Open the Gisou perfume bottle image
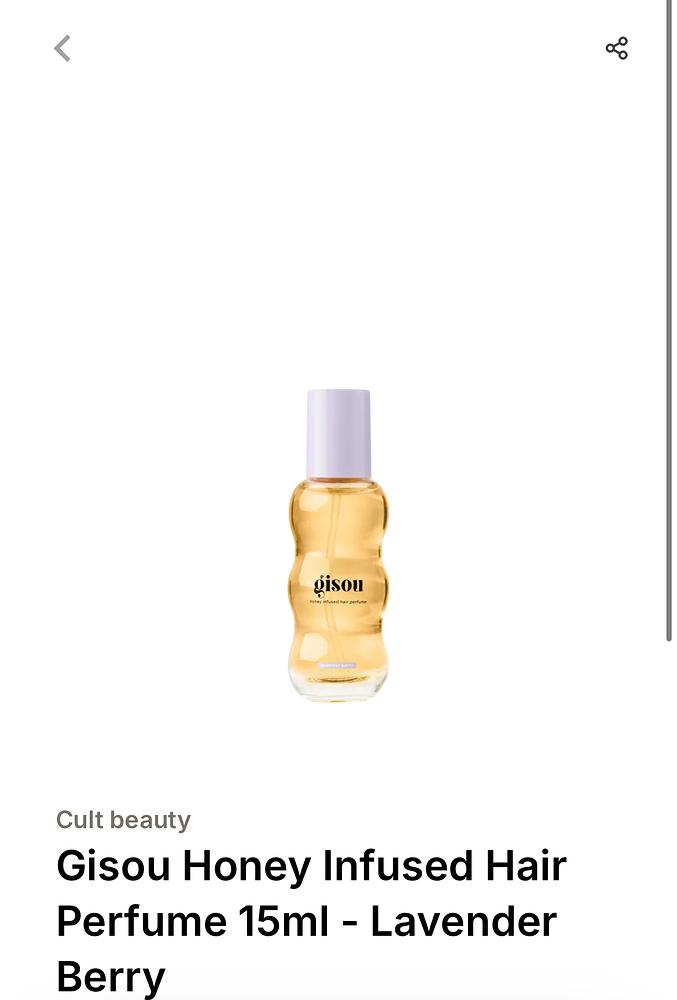Image resolution: width=677 pixels, height=1000 pixels. tap(337, 545)
